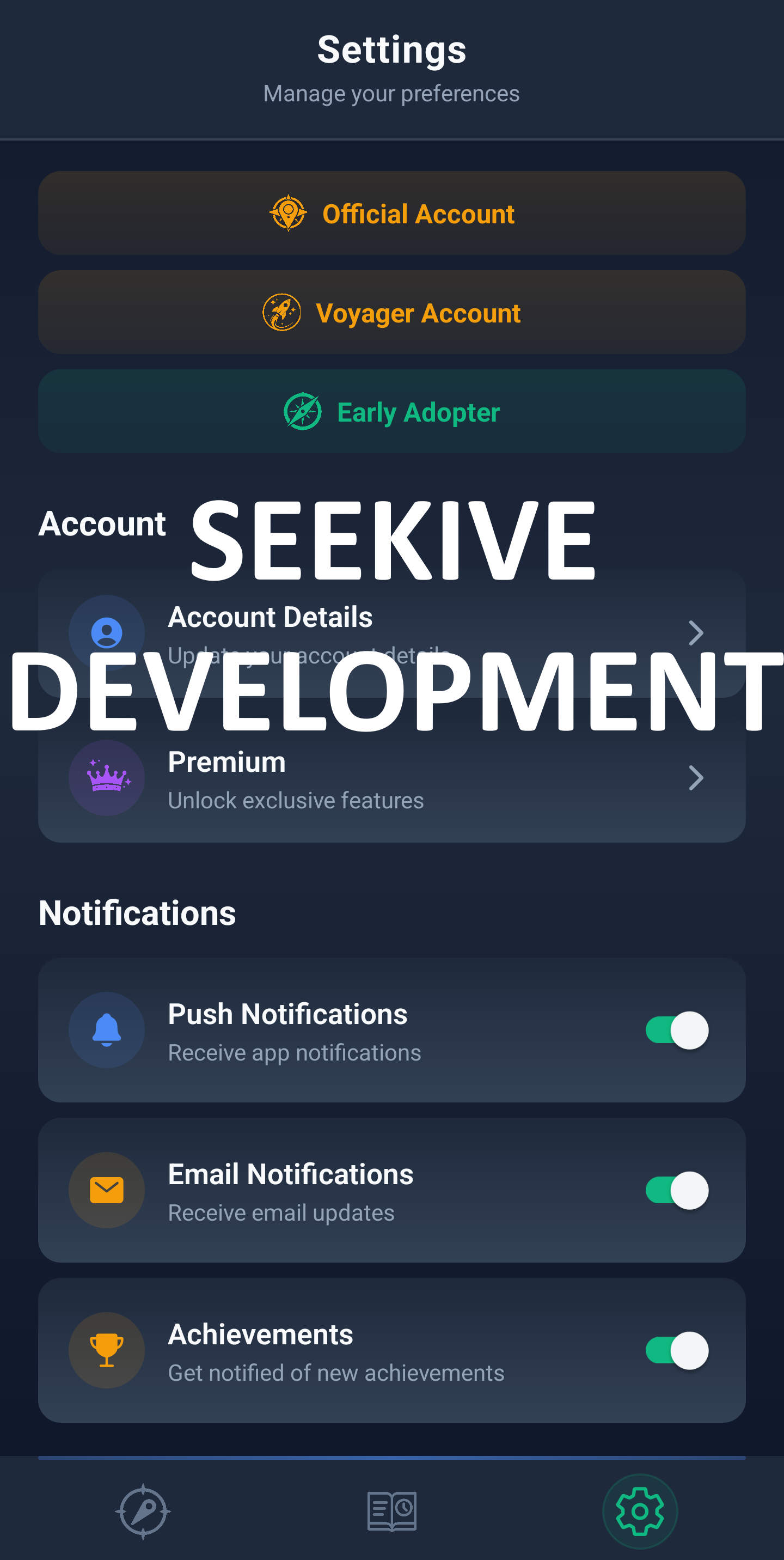The height and width of the screenshot is (1560, 784).
Task: Click the Push Notifications bell icon
Action: pos(107,1031)
